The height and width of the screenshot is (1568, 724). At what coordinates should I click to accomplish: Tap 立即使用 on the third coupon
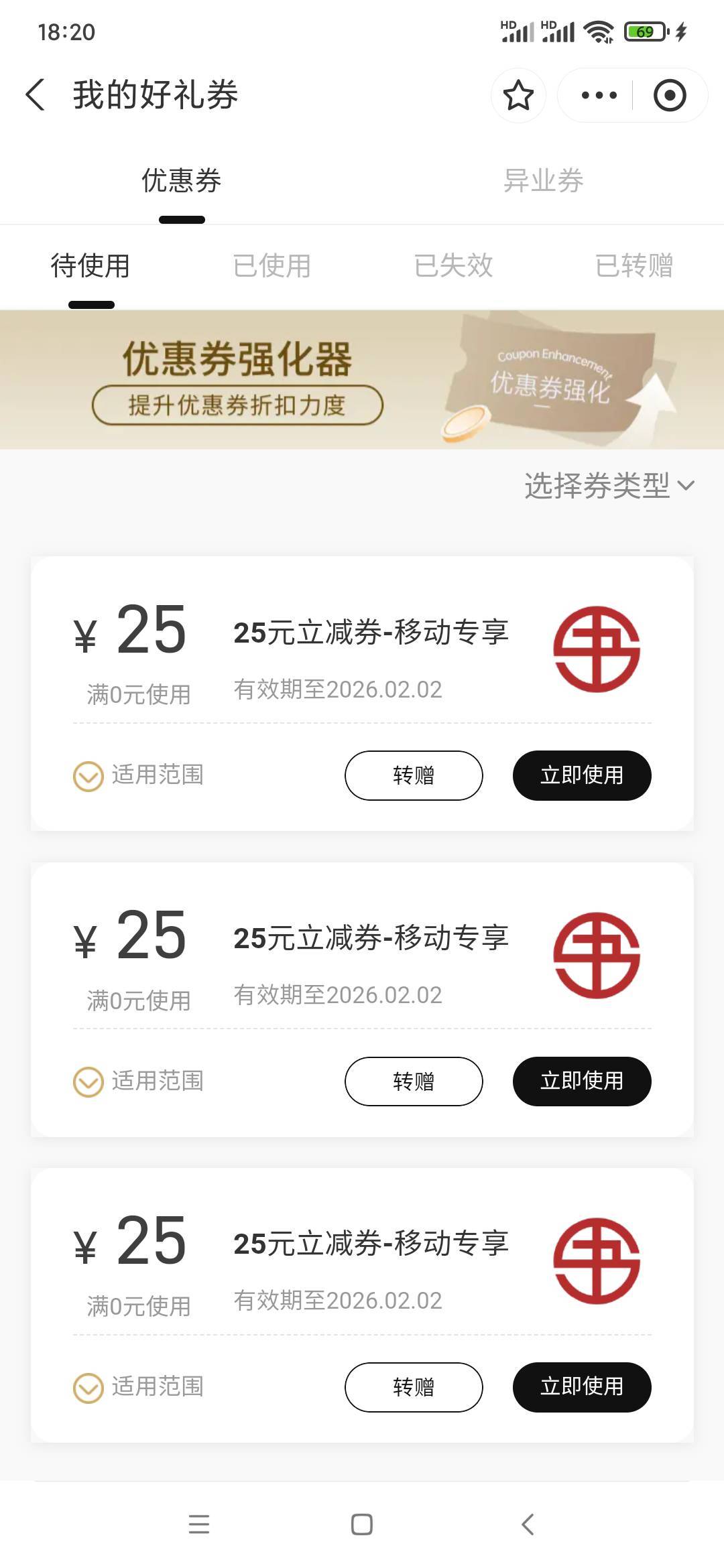tap(582, 1386)
